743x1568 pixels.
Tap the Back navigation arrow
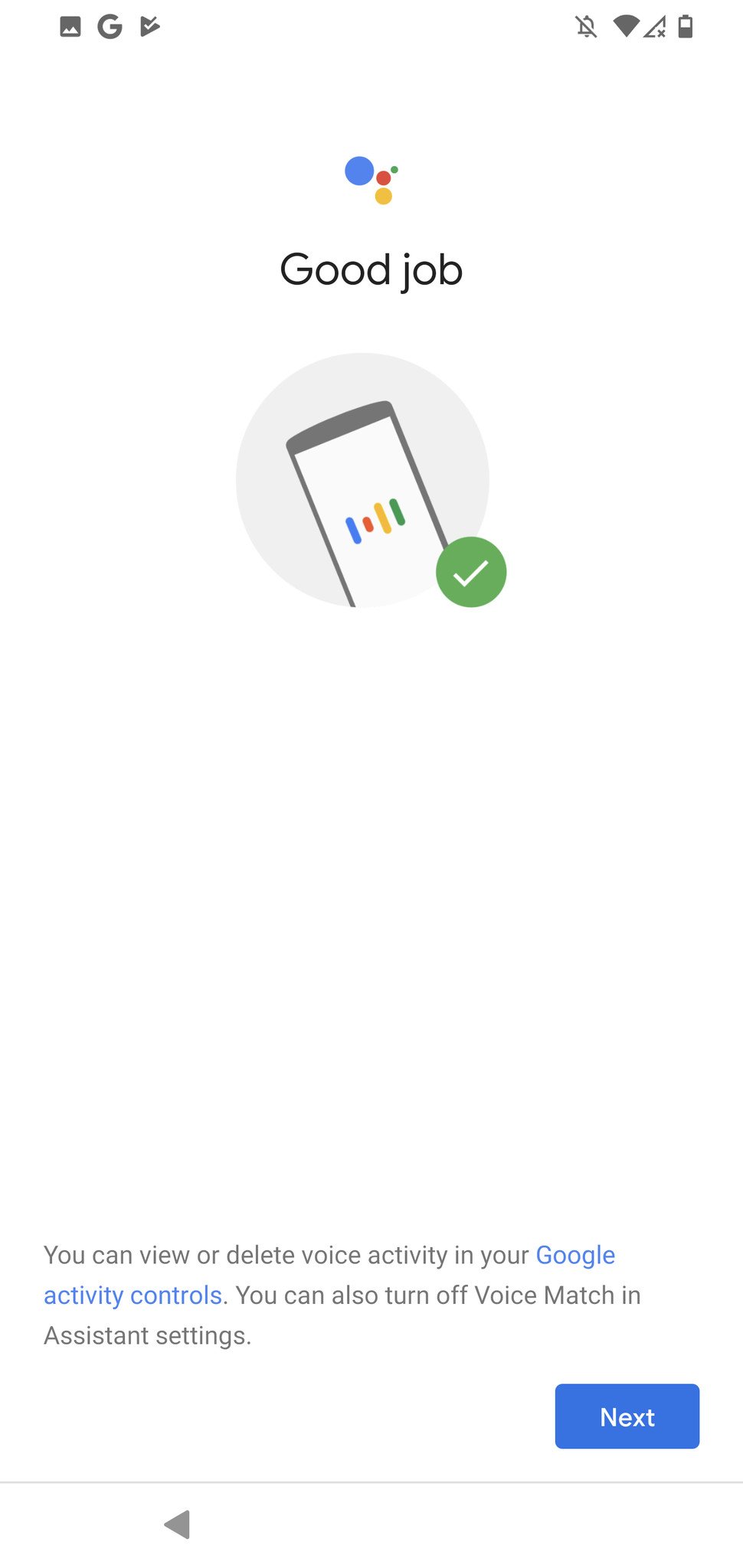[178, 1524]
